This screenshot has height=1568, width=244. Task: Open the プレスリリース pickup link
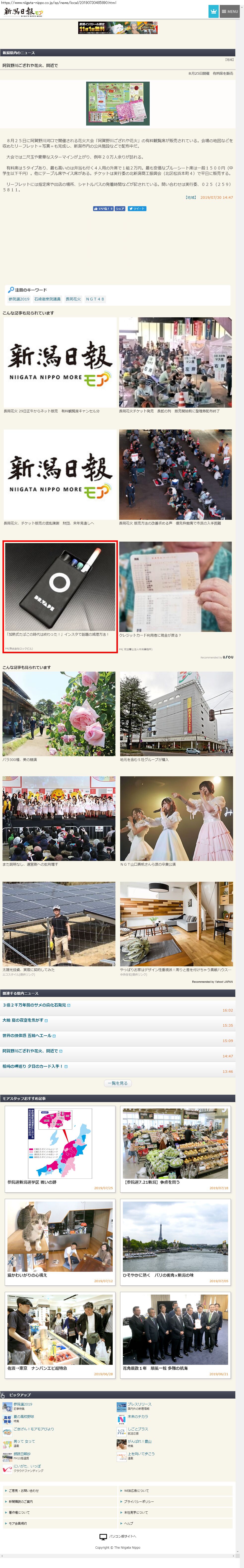coord(139,1405)
